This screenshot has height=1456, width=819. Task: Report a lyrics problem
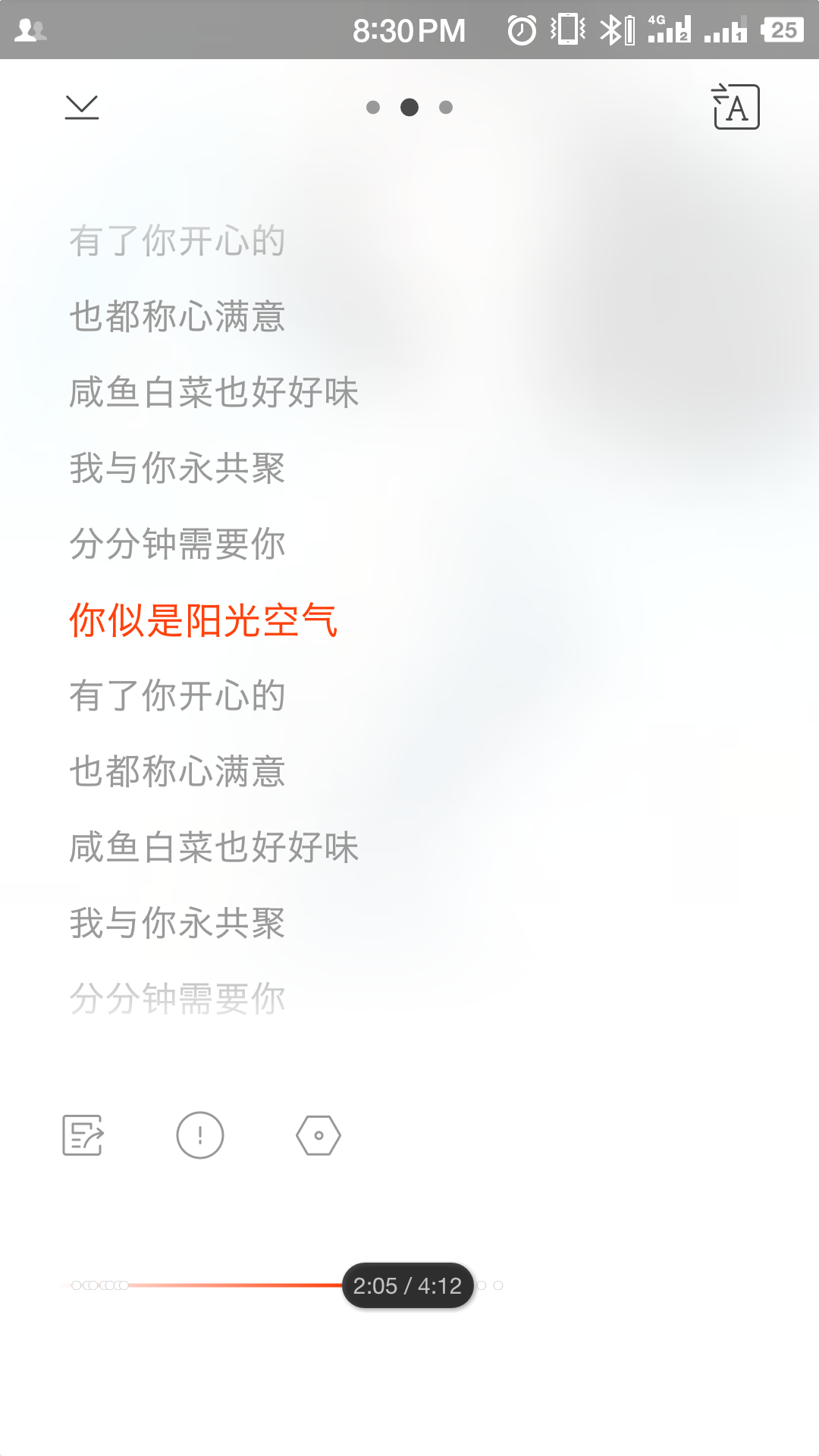(x=200, y=1135)
